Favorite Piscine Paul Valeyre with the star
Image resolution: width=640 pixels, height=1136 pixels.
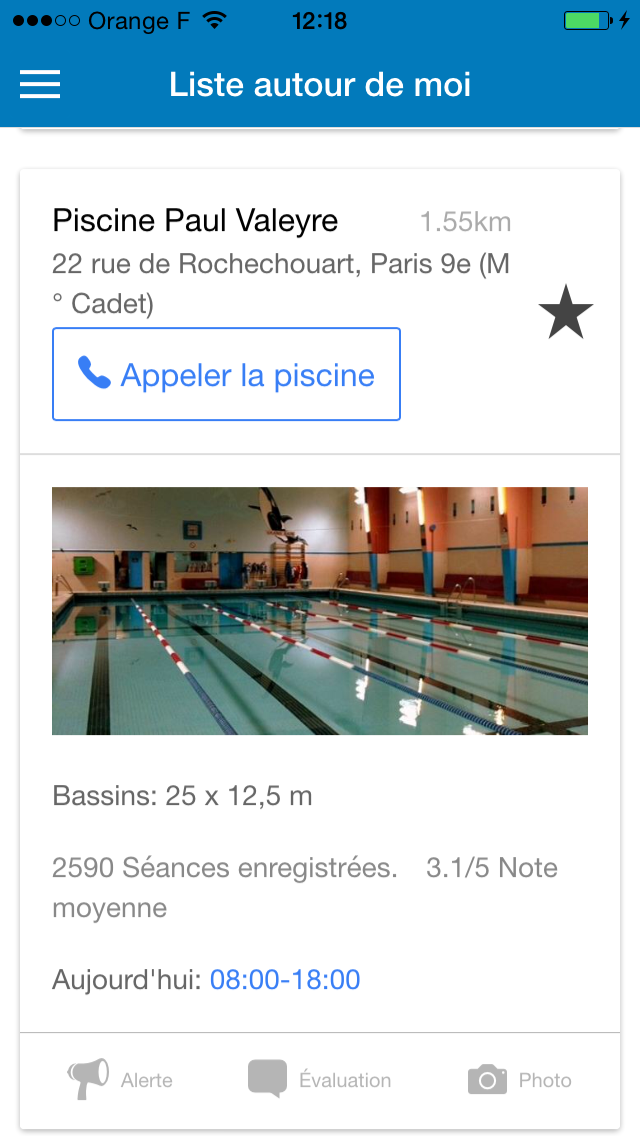coord(566,312)
